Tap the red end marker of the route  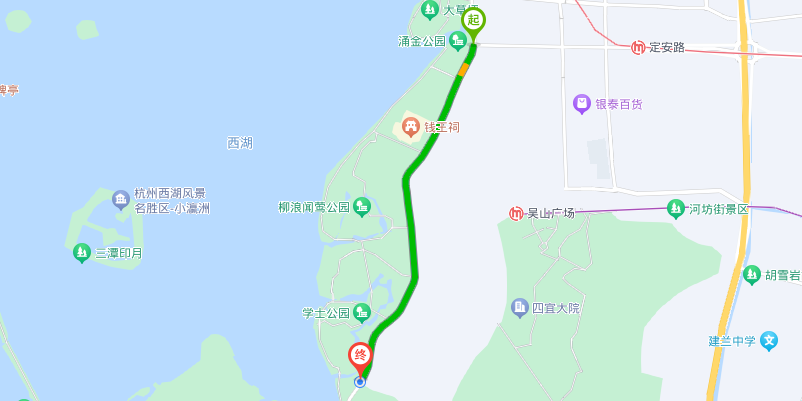(x=360, y=356)
